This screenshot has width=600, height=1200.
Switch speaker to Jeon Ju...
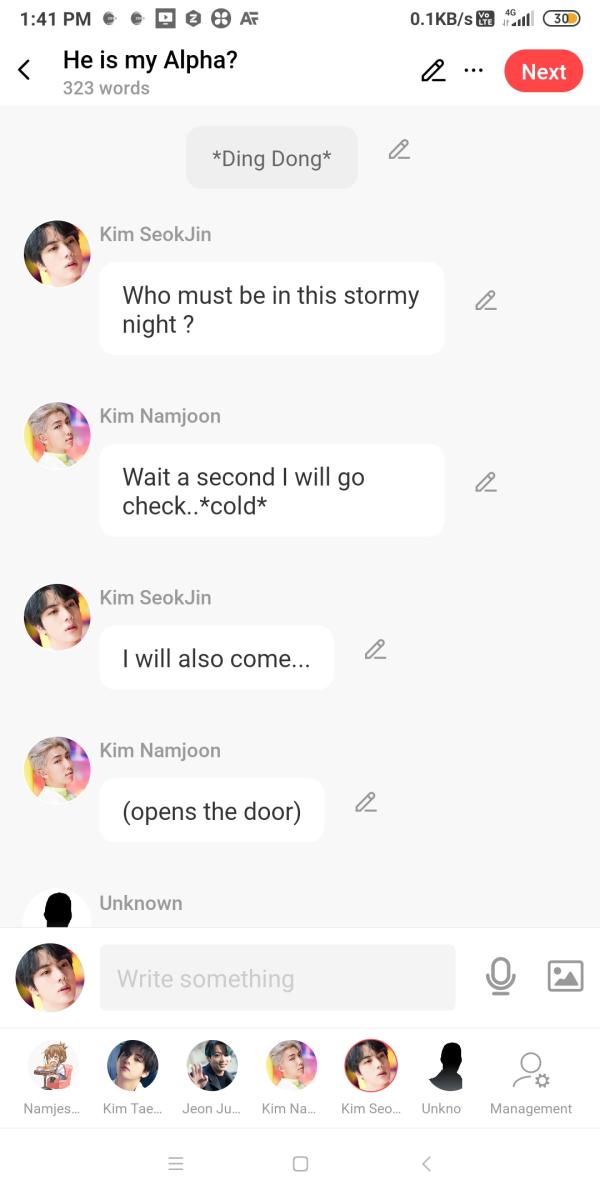coord(212,1066)
